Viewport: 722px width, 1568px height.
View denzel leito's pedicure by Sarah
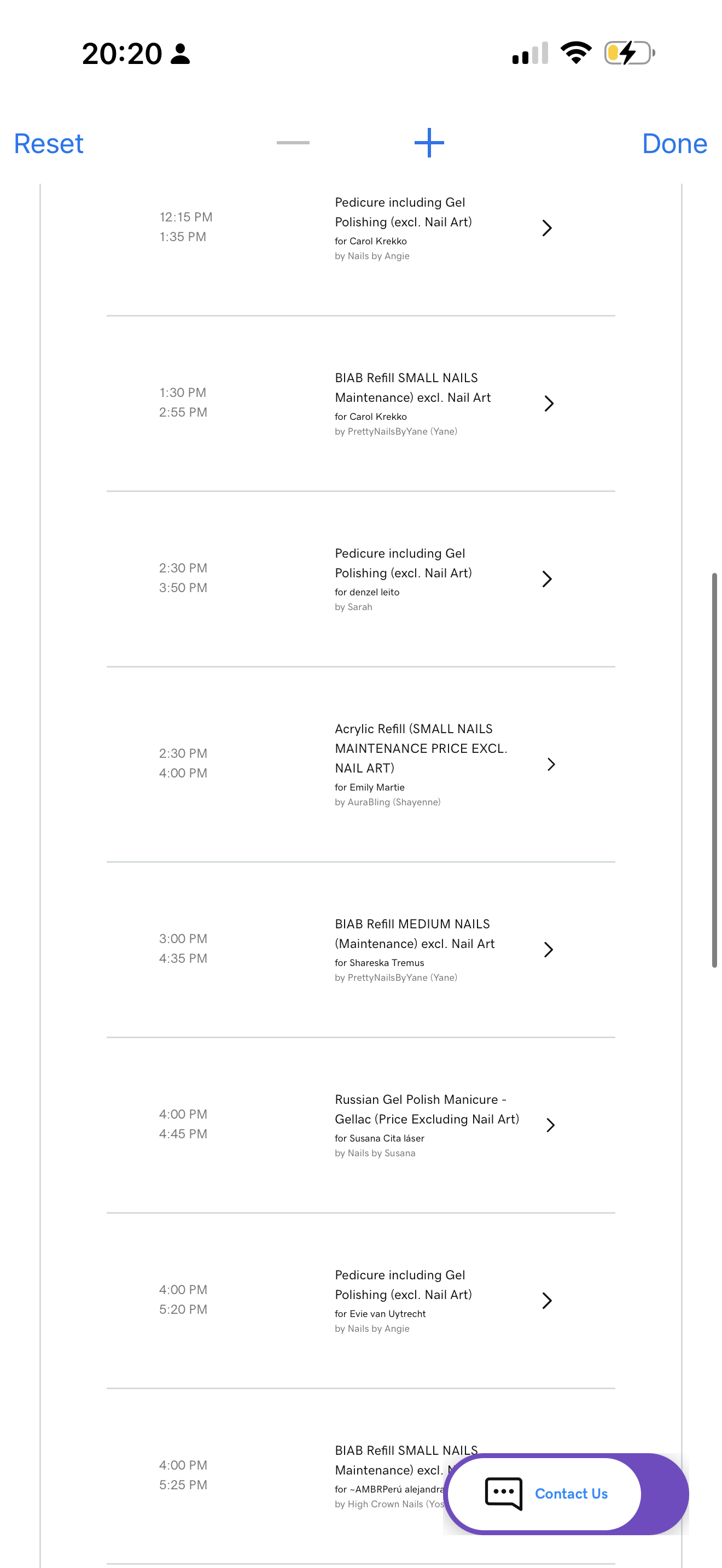pos(360,579)
